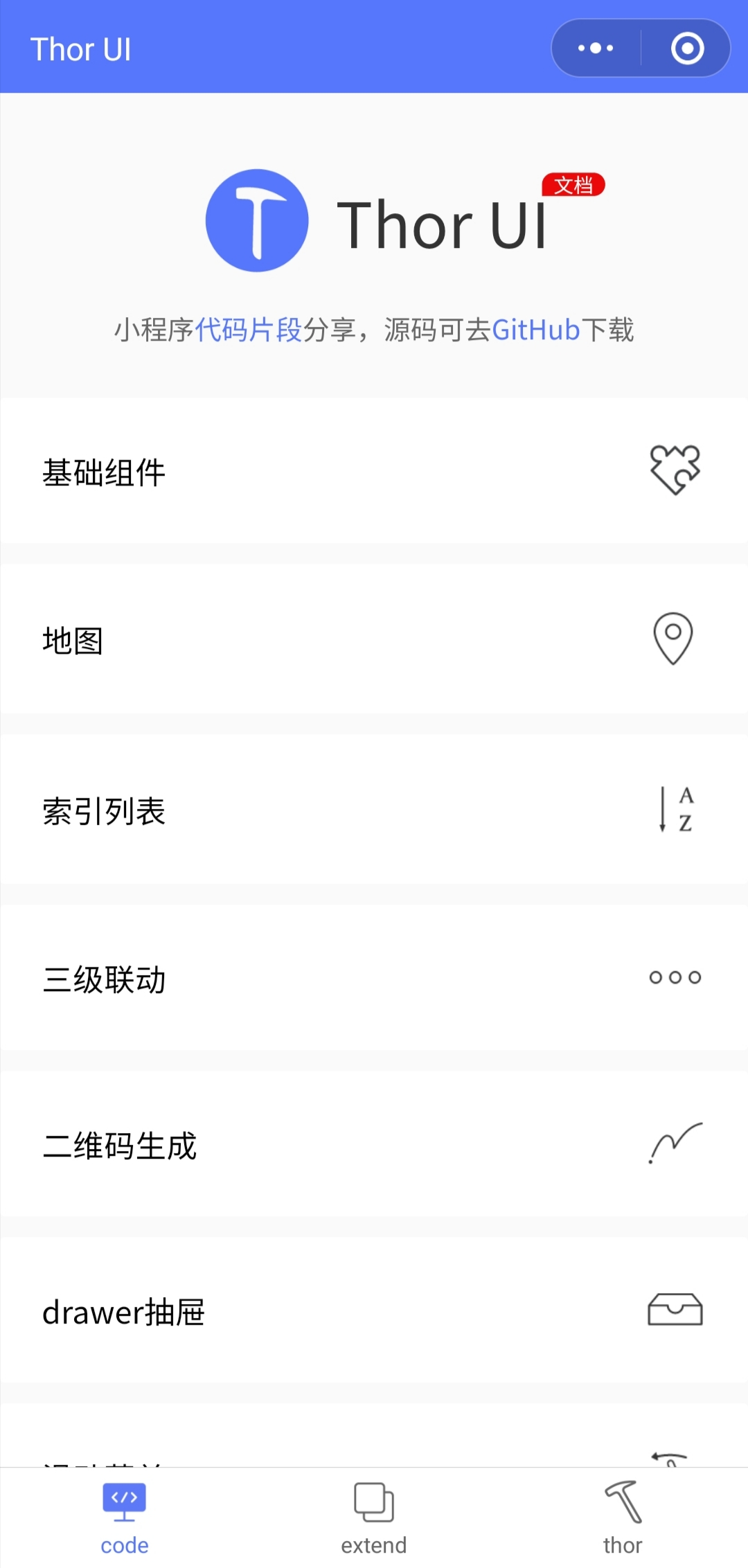Click the puzzle icon beside 基础组件
This screenshot has width=748, height=1568.
click(674, 471)
